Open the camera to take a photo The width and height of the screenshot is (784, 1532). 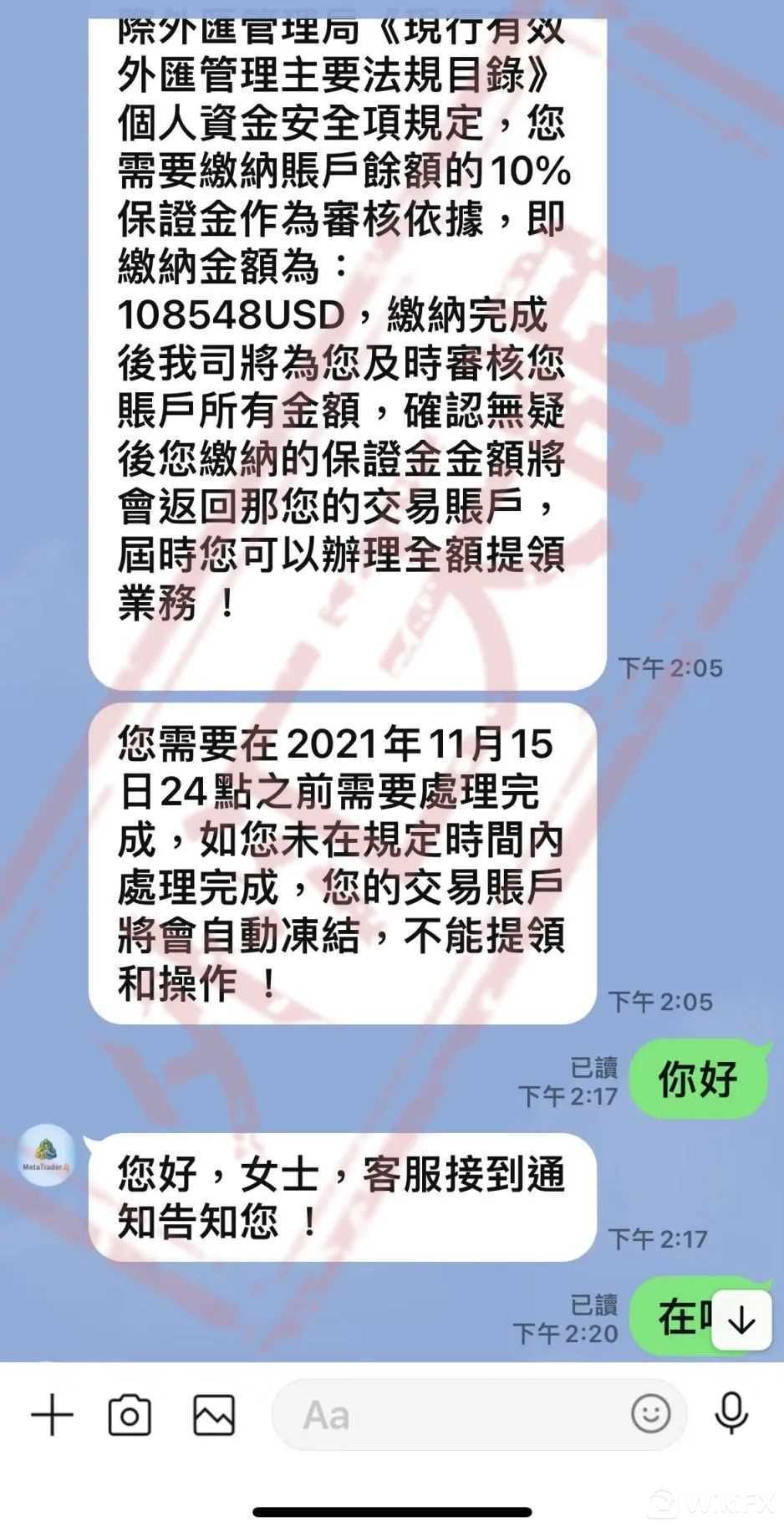click(x=130, y=1415)
